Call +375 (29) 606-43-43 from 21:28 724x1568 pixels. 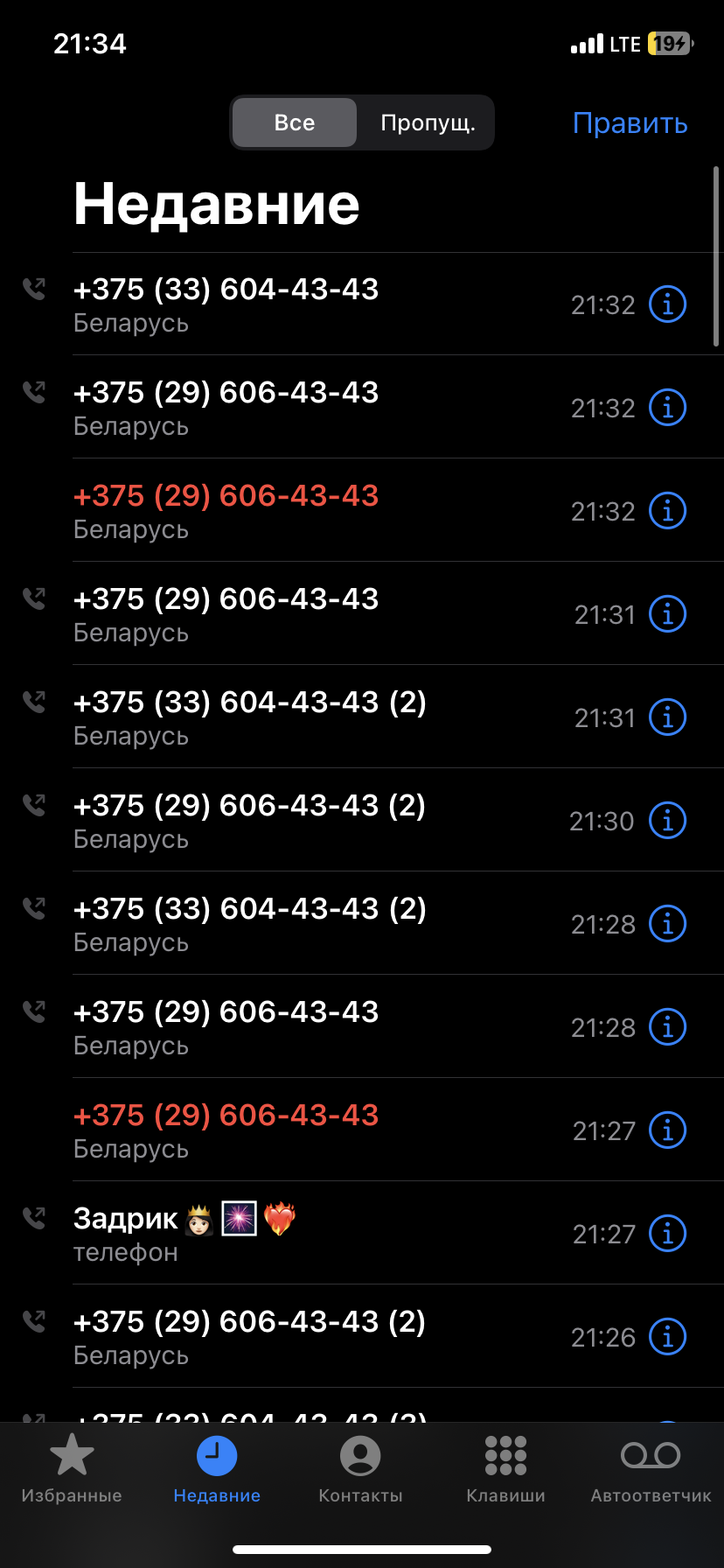(262, 1026)
